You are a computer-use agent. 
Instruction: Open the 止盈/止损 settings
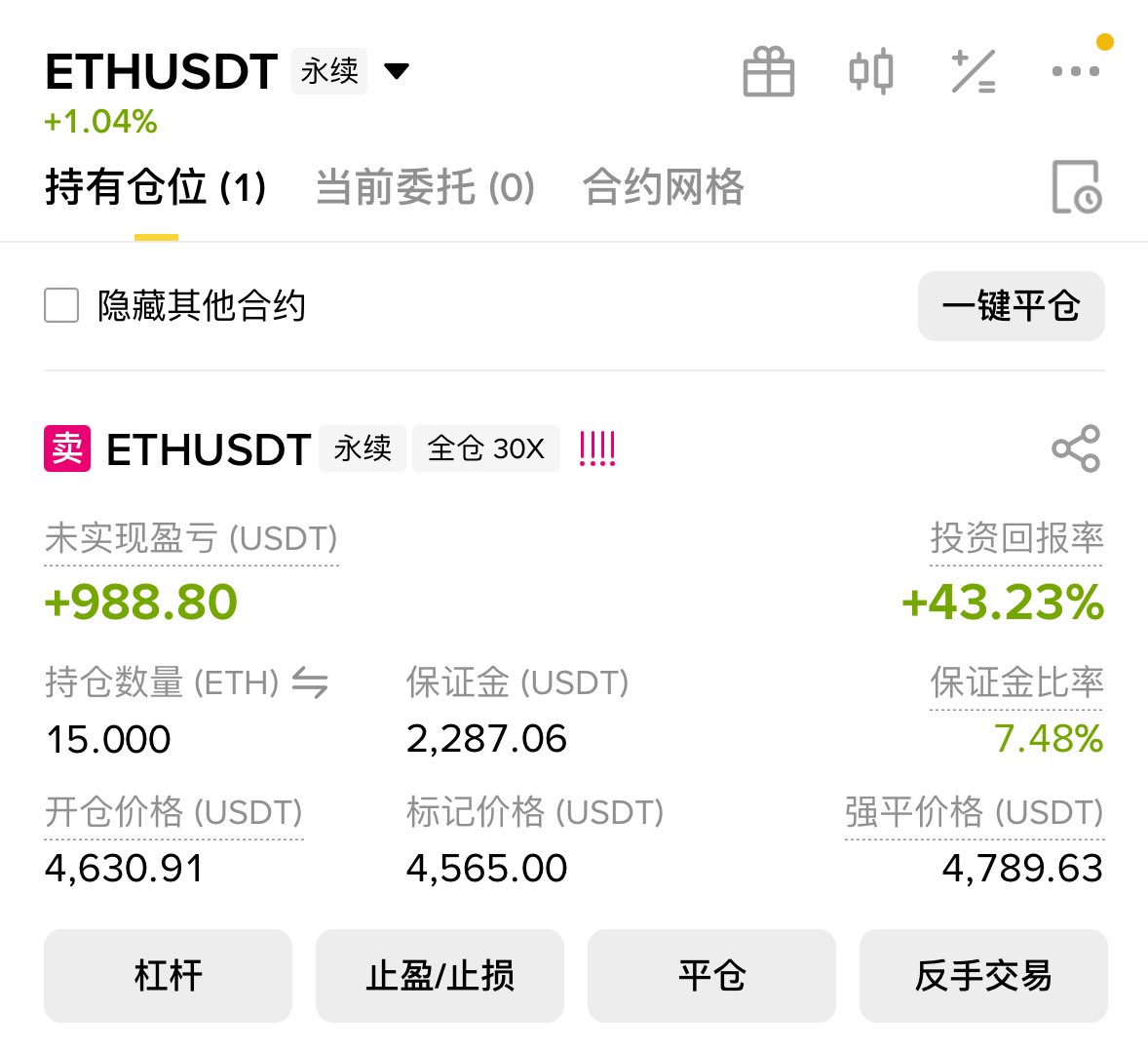[440, 975]
